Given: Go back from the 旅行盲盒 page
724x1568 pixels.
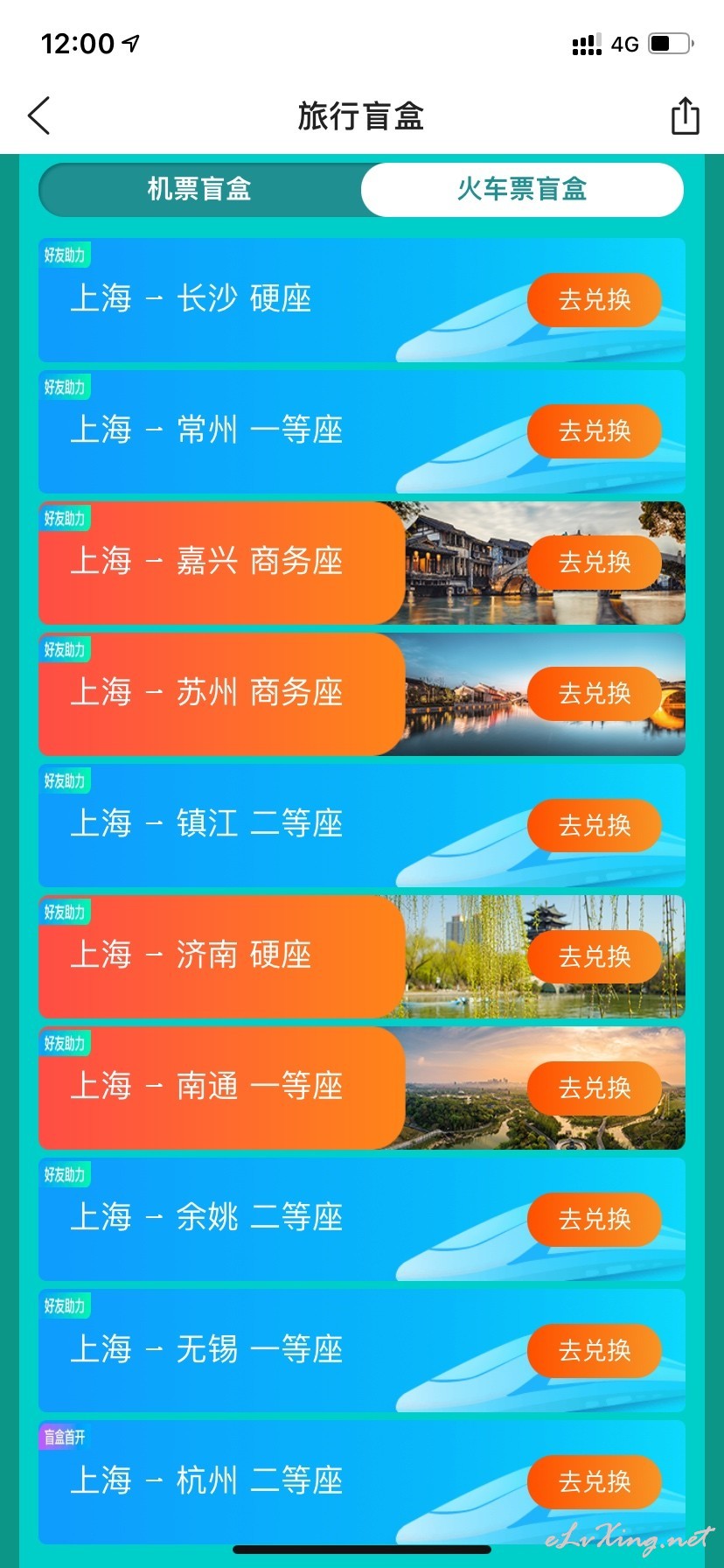Looking at the screenshot, I should [x=39, y=115].
